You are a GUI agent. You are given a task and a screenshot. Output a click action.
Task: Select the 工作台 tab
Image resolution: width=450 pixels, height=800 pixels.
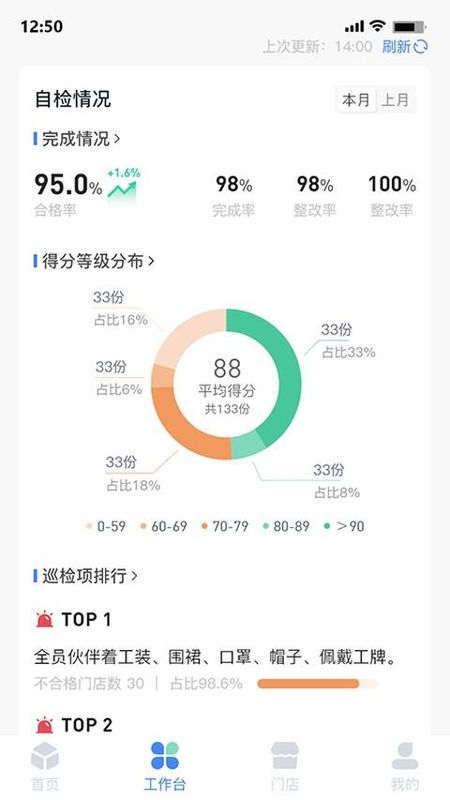pos(165,766)
